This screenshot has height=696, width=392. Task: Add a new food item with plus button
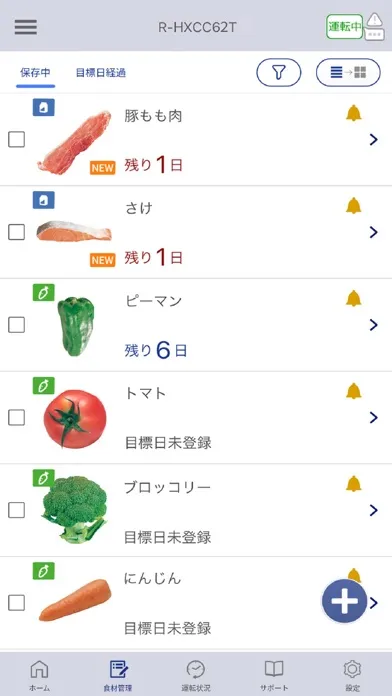pyautogui.click(x=344, y=602)
